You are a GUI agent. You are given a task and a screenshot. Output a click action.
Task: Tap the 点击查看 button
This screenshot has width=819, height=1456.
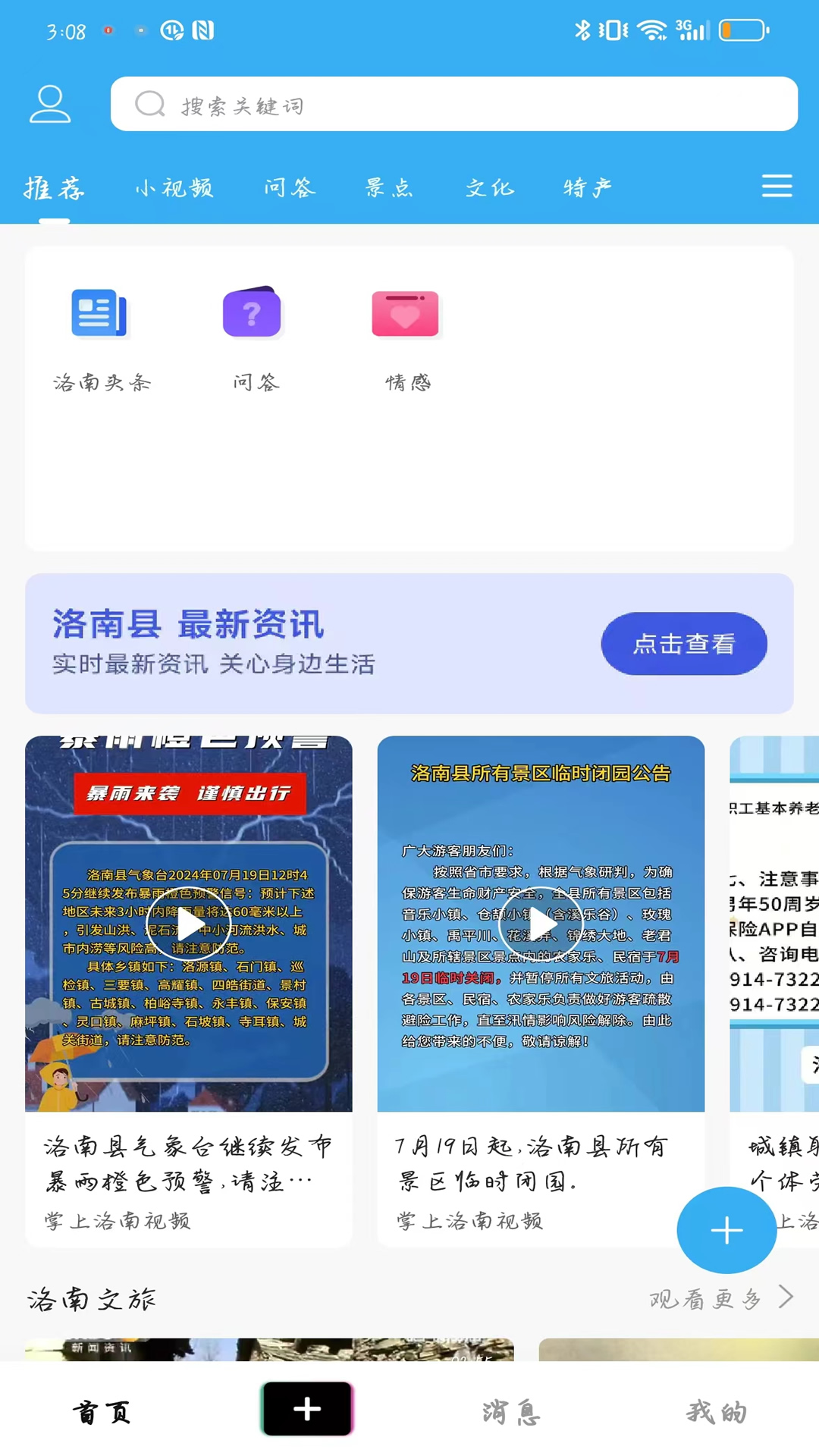[x=683, y=644]
